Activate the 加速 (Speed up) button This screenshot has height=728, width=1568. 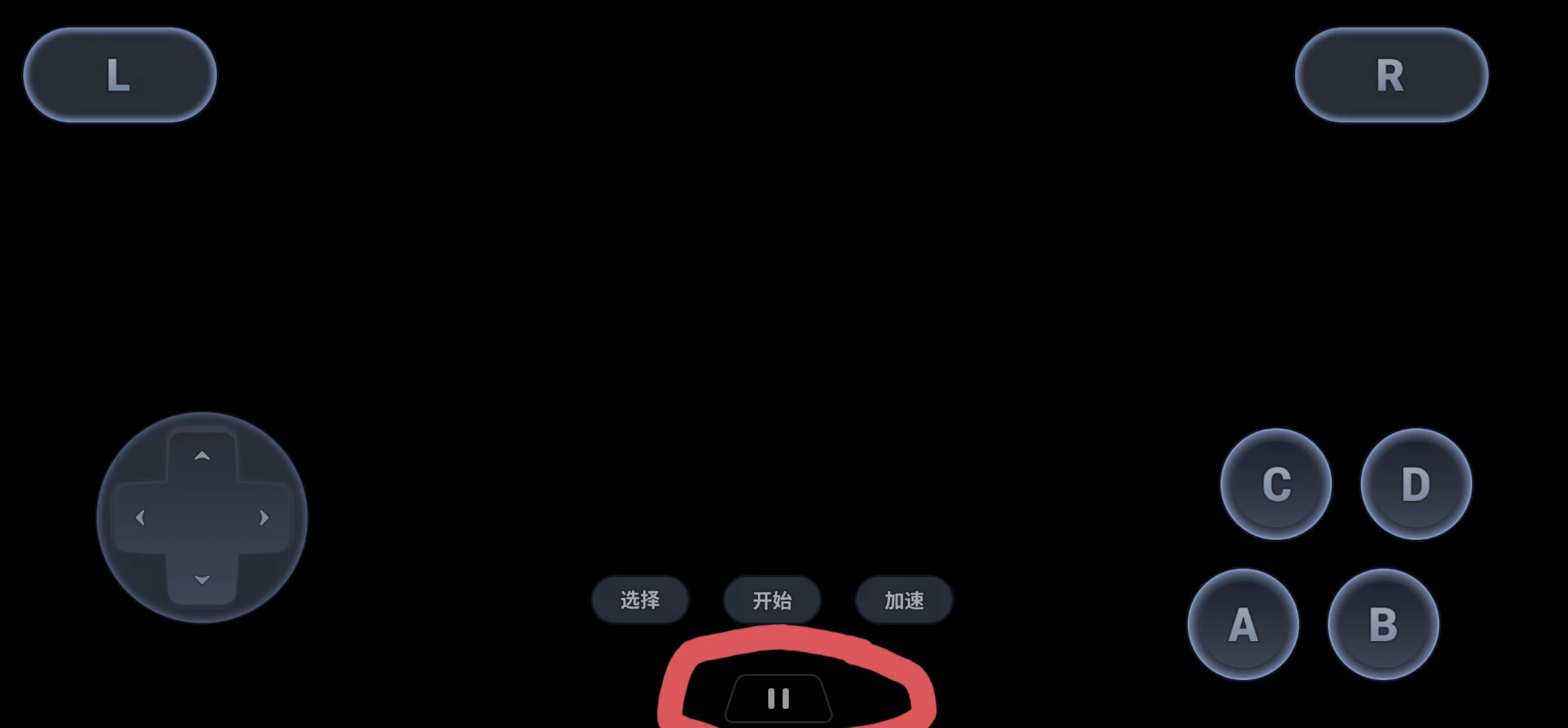(x=904, y=600)
